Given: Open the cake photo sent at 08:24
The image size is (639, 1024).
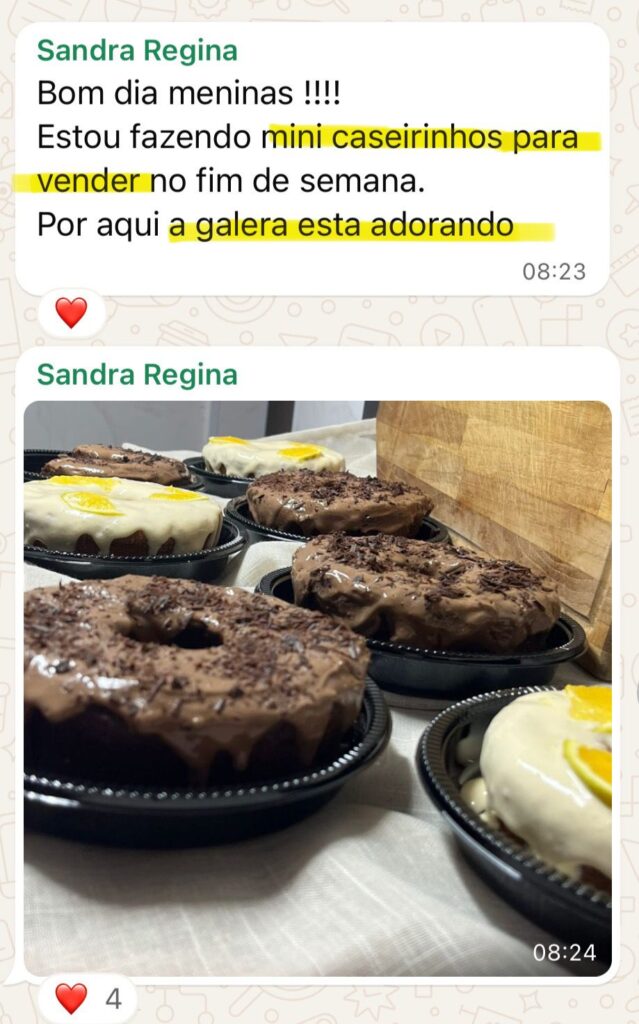Looking at the screenshot, I should coord(317,687).
